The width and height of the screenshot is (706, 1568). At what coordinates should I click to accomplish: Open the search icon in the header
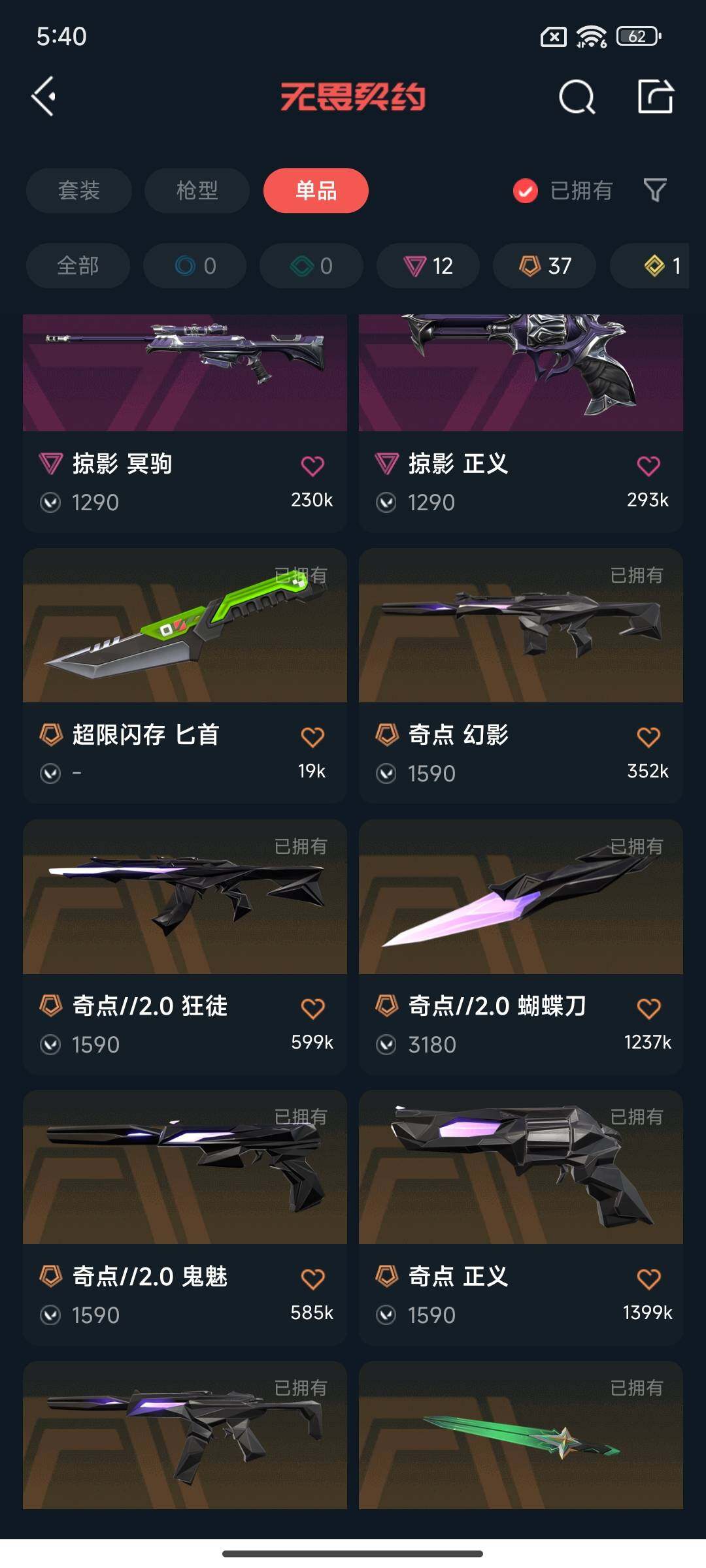pyautogui.click(x=577, y=98)
